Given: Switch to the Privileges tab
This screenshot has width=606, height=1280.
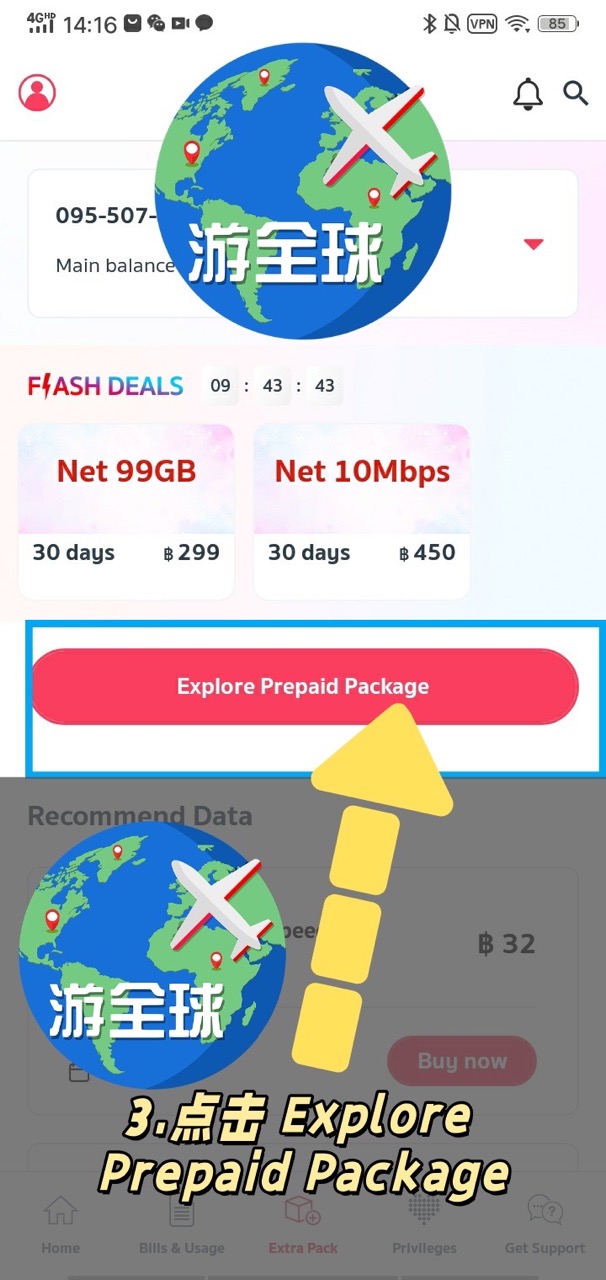Looking at the screenshot, I should 424,1225.
